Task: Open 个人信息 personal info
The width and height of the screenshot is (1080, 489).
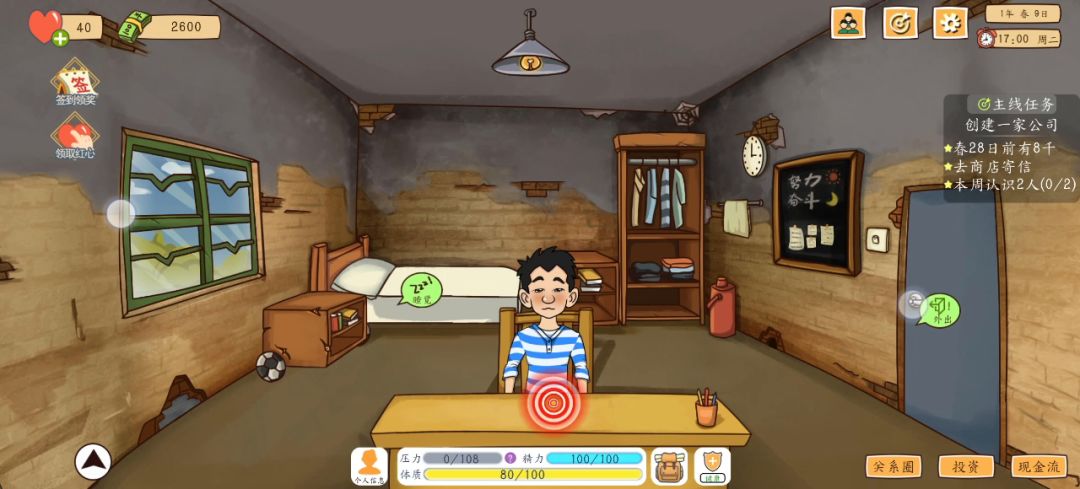Action: tap(369, 466)
